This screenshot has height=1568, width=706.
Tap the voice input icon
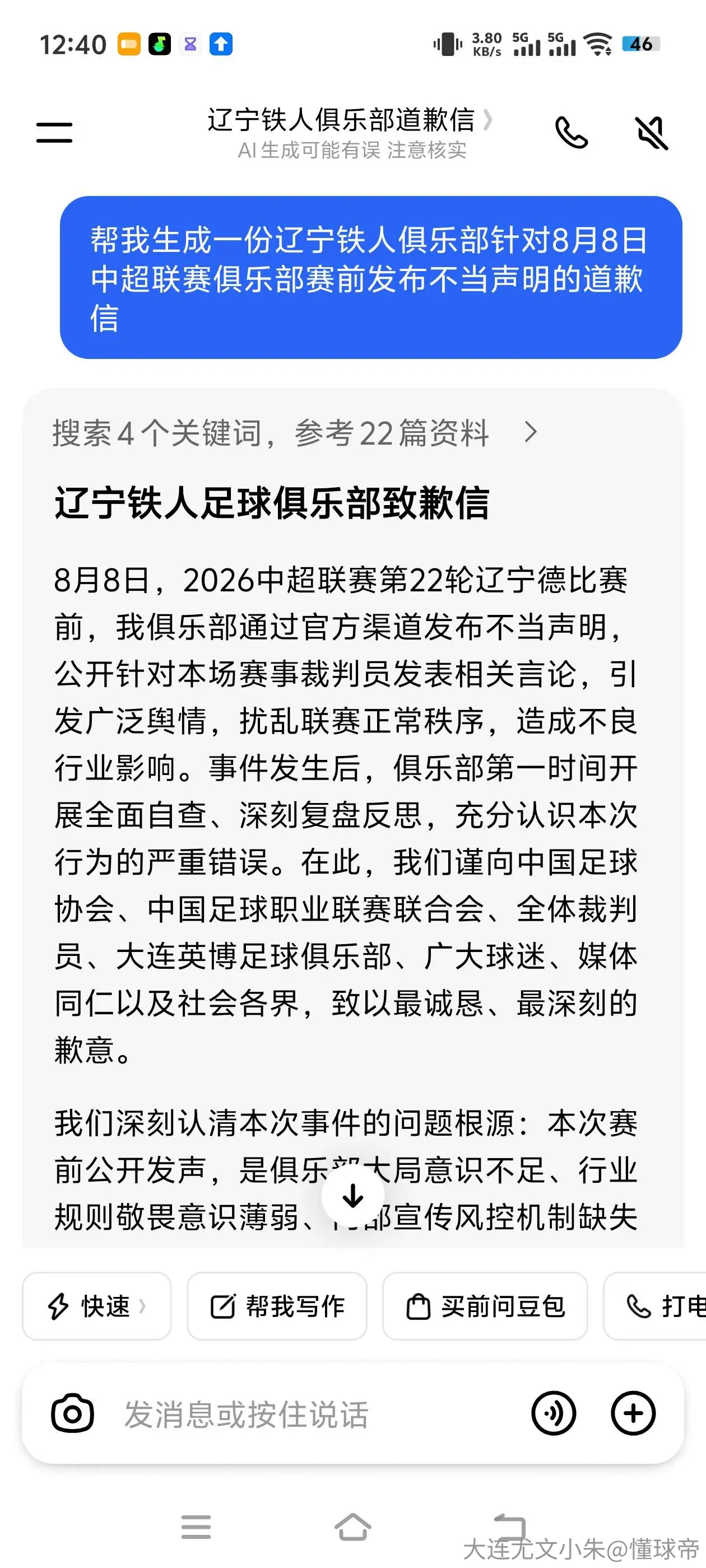tap(554, 1413)
